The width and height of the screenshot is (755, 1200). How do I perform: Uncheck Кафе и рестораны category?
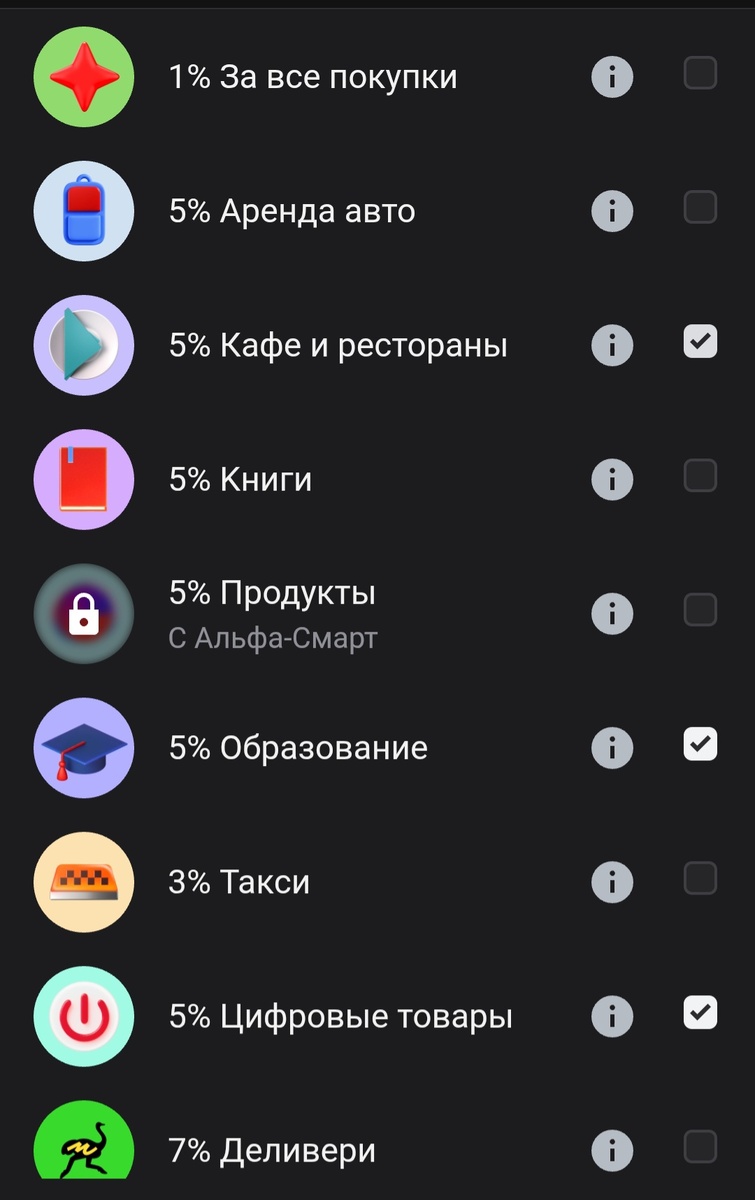pyautogui.click(x=699, y=342)
